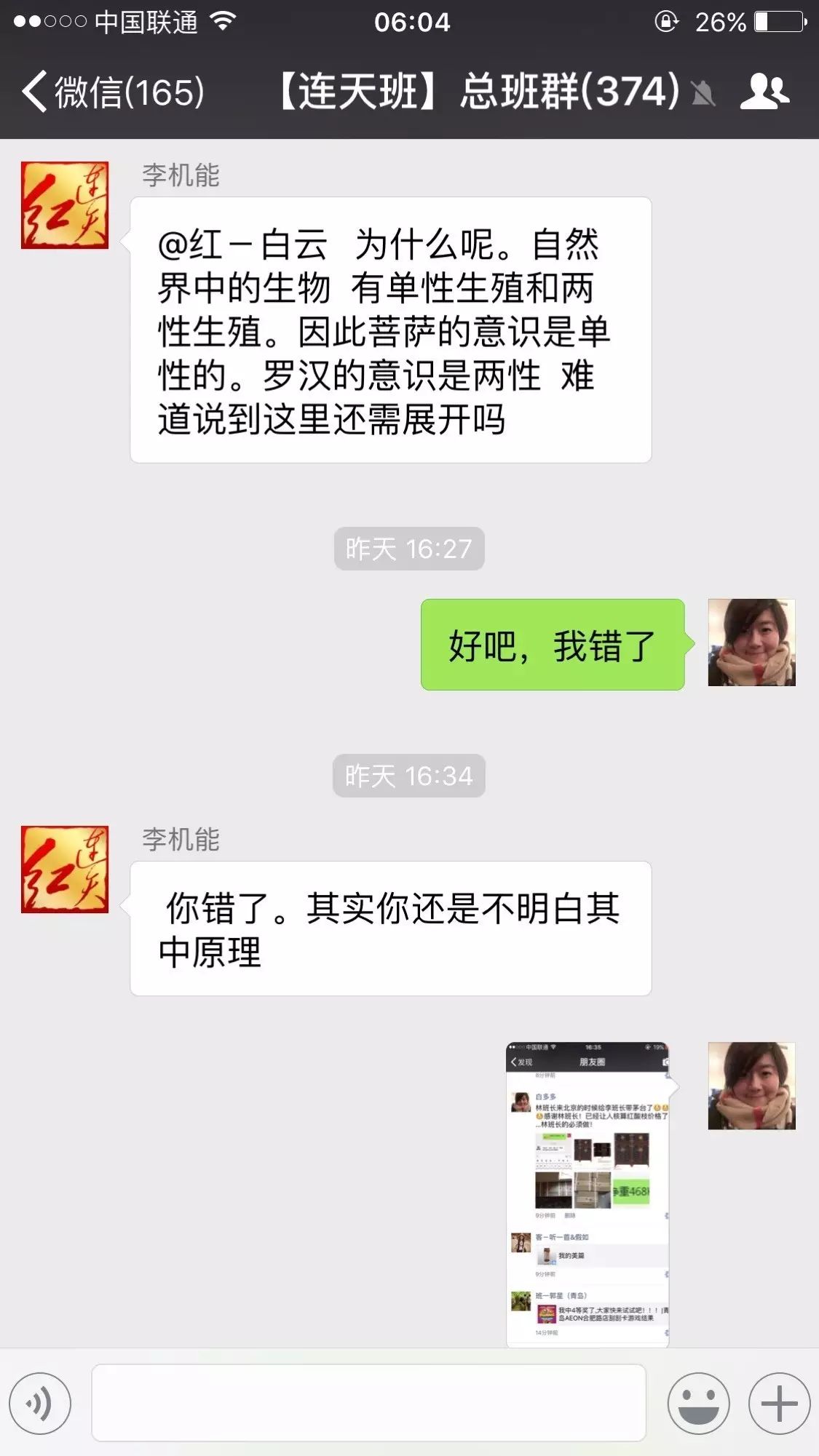This screenshot has height=1456, width=819.
Task: Open own avatar beside the shared screenshot
Action: 751,1086
